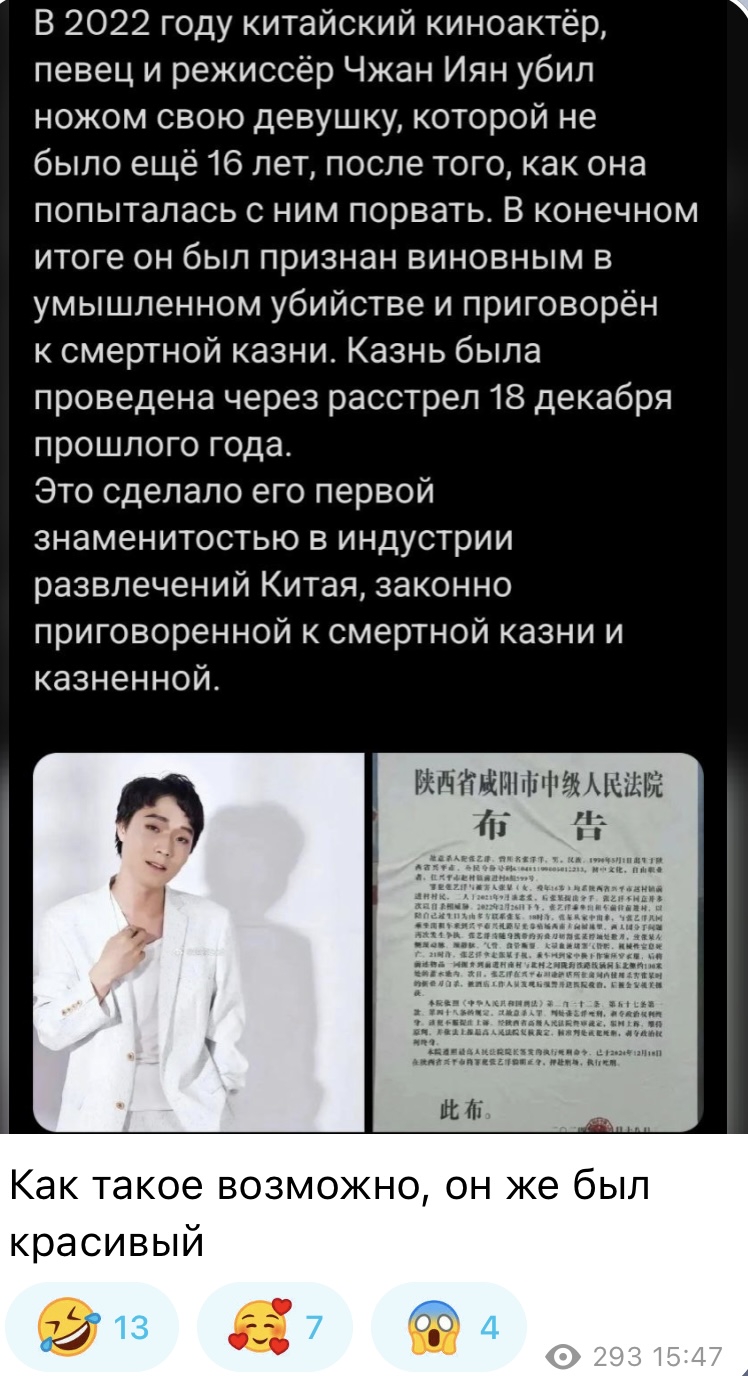React with the laughing emoji showing 13
This screenshot has height=1376, width=748.
click(93, 1327)
